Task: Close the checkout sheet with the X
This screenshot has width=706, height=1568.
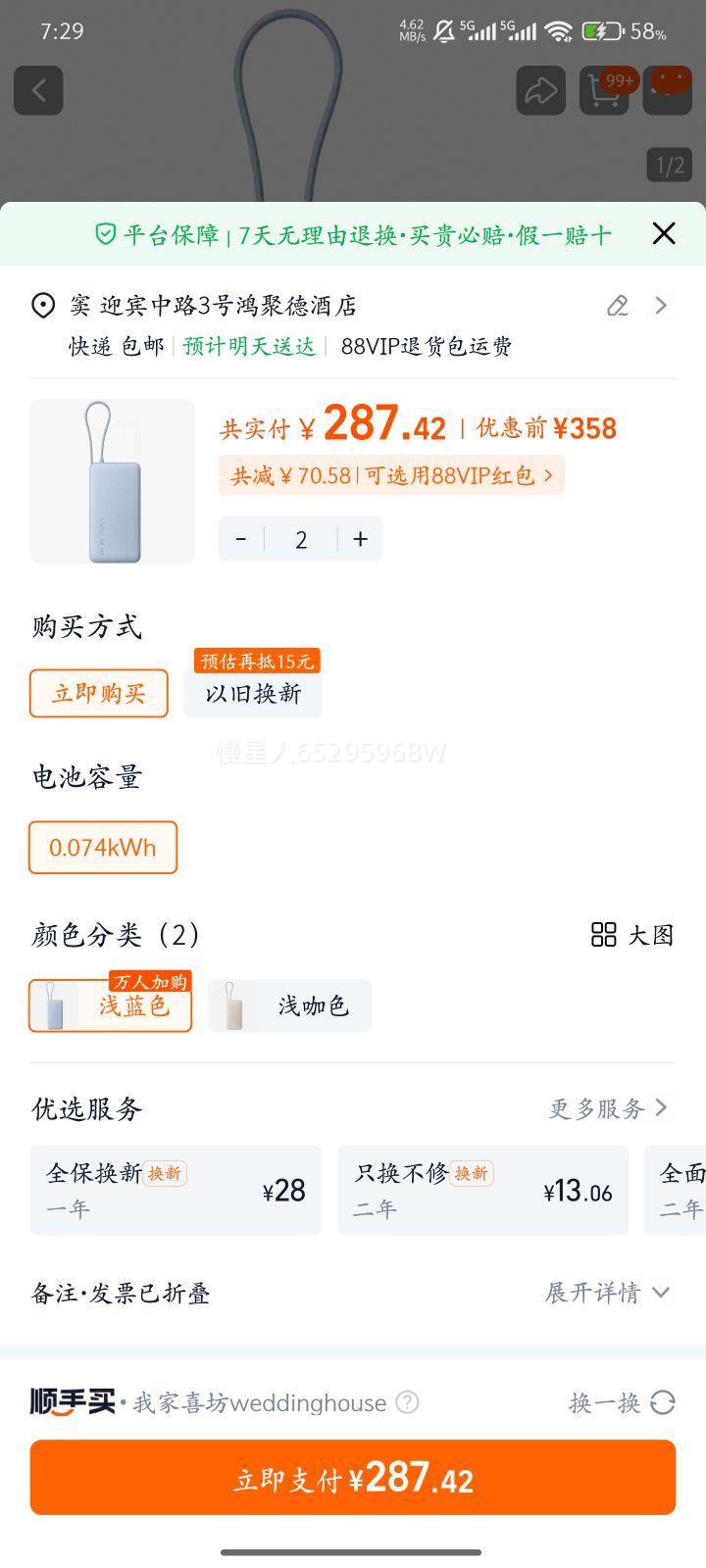Action: tap(664, 233)
